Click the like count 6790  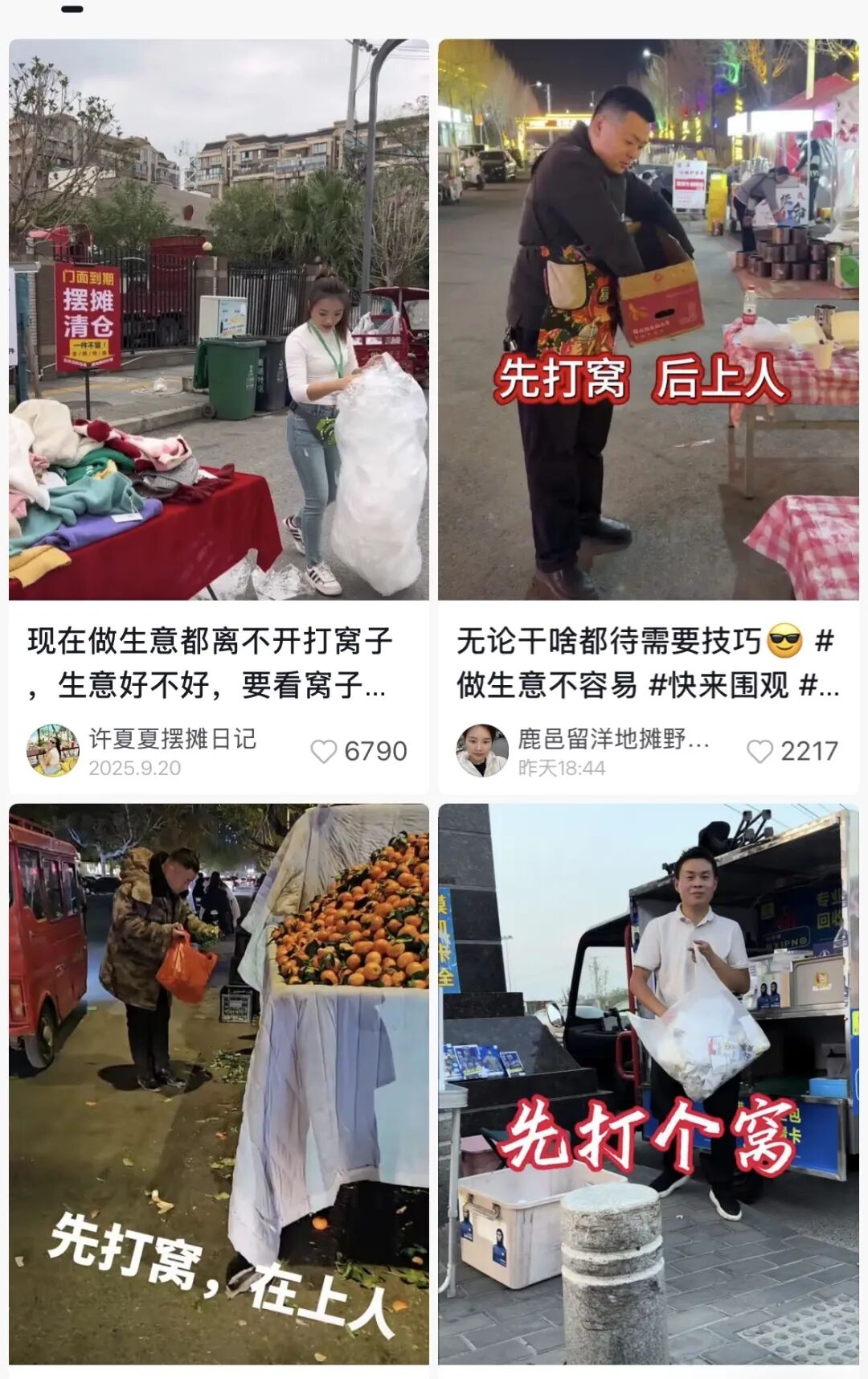[x=375, y=751]
